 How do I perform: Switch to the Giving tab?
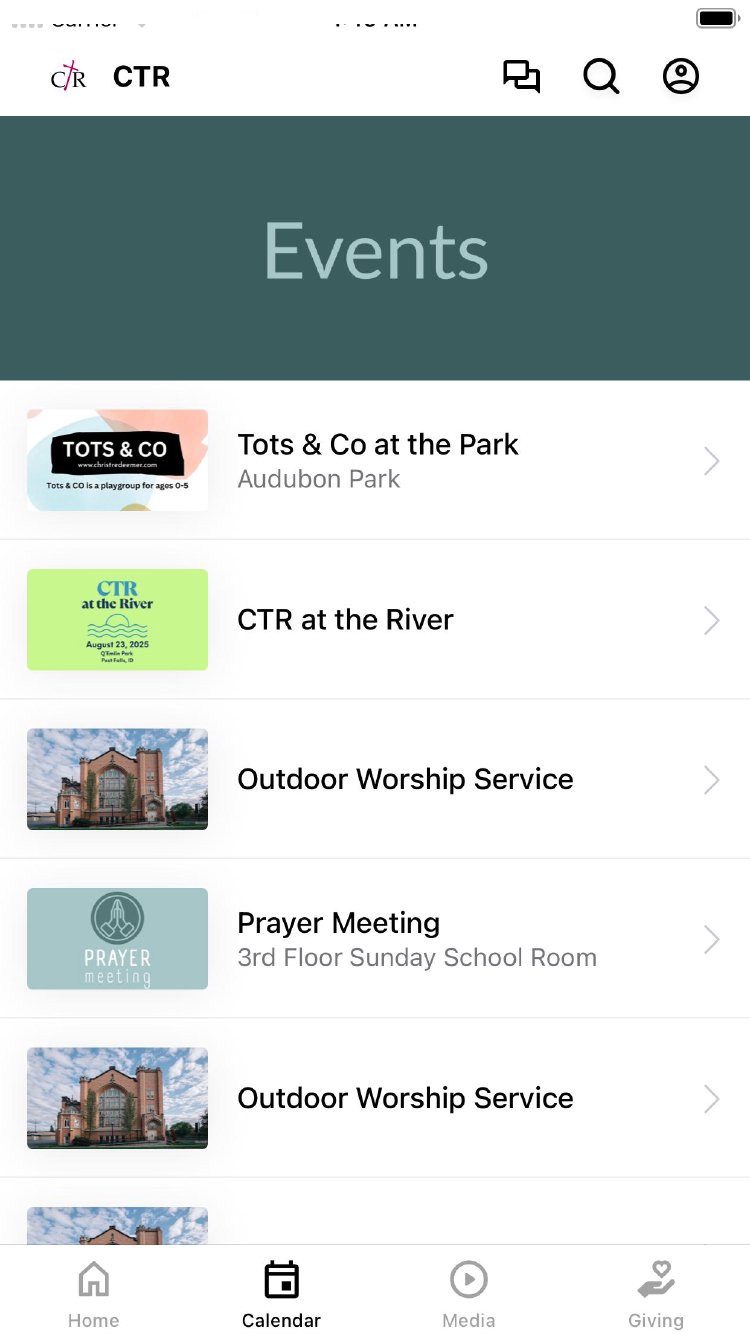coord(656,1292)
